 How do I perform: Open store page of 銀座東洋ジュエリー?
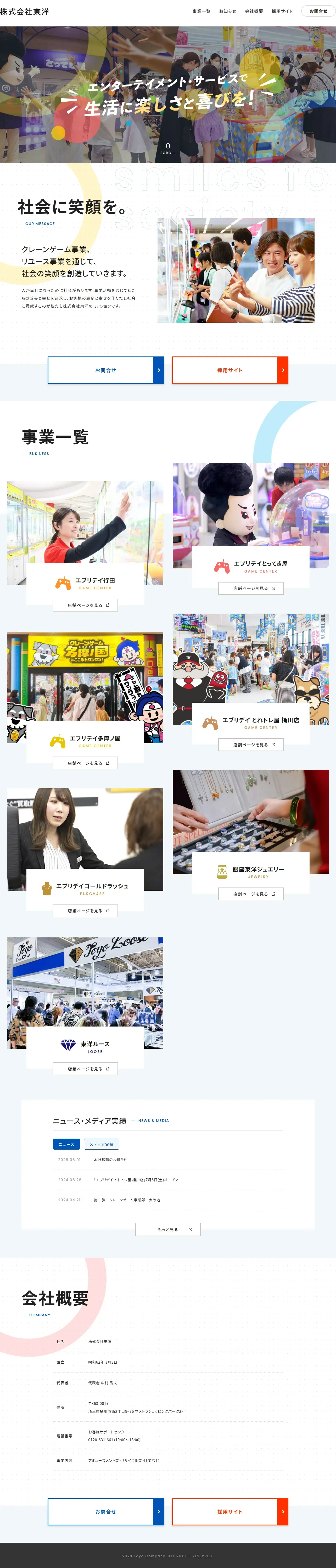251,893
